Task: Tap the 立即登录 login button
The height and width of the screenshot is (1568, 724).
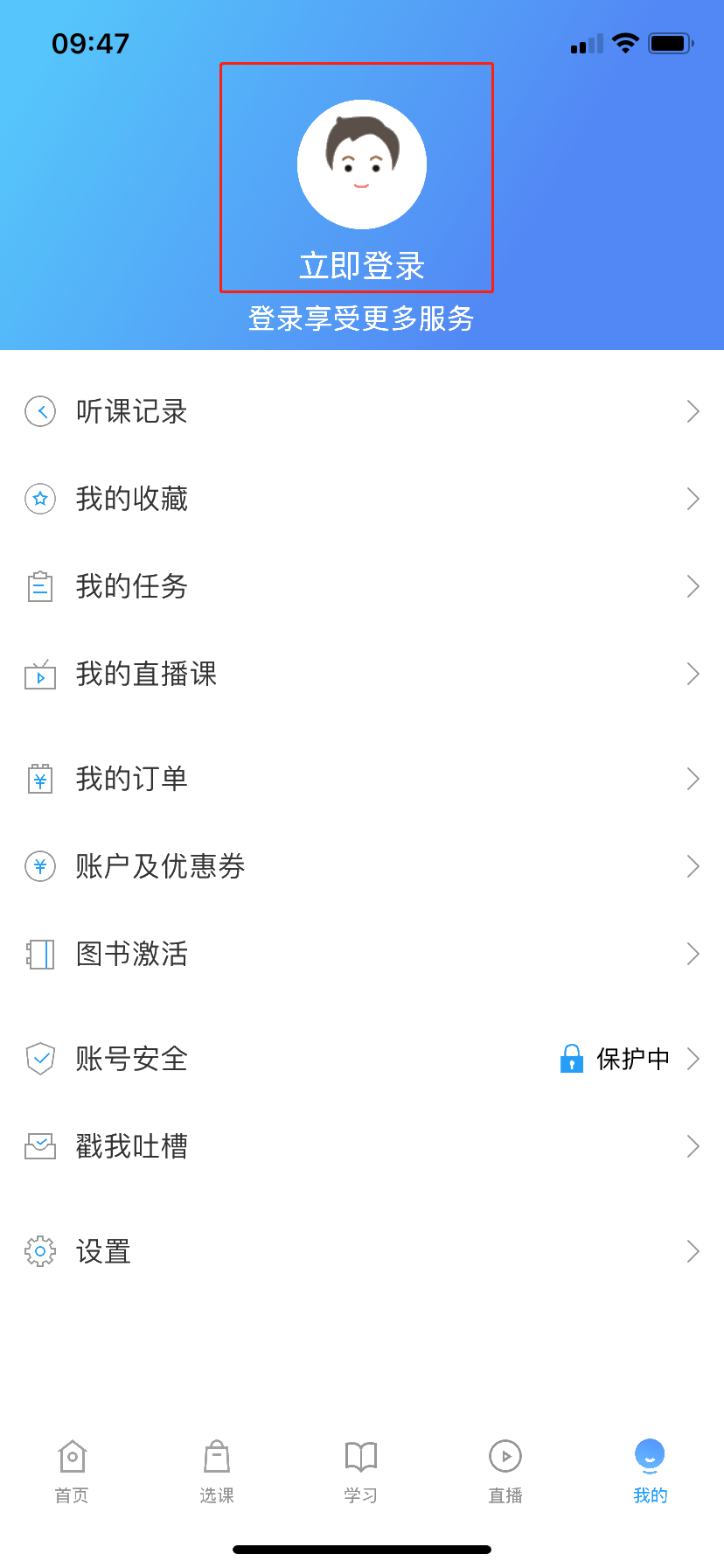Action: pos(361,265)
